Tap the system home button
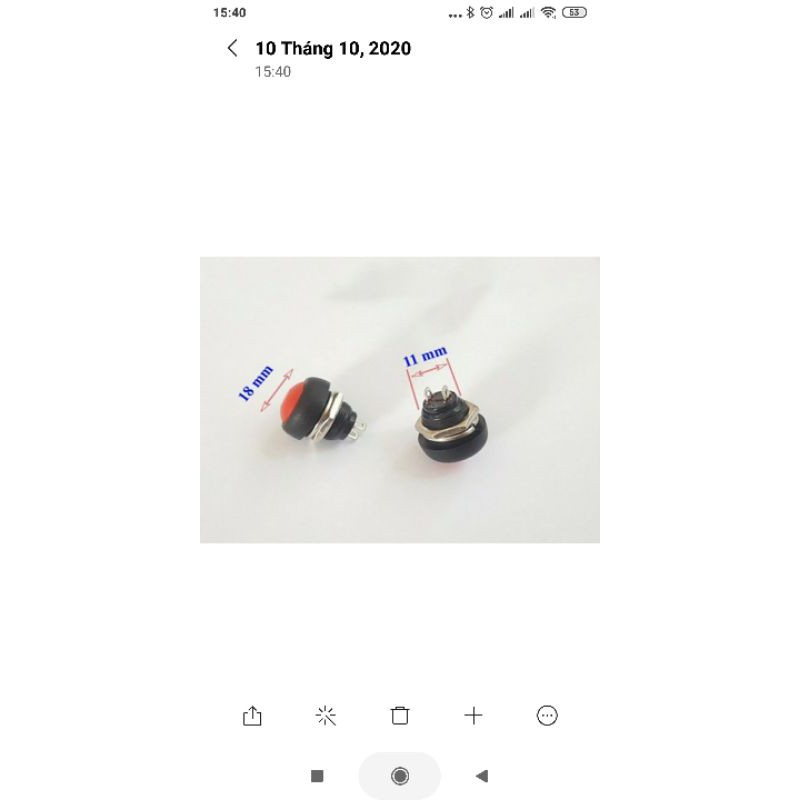This screenshot has width=800, height=800. pyautogui.click(x=400, y=775)
